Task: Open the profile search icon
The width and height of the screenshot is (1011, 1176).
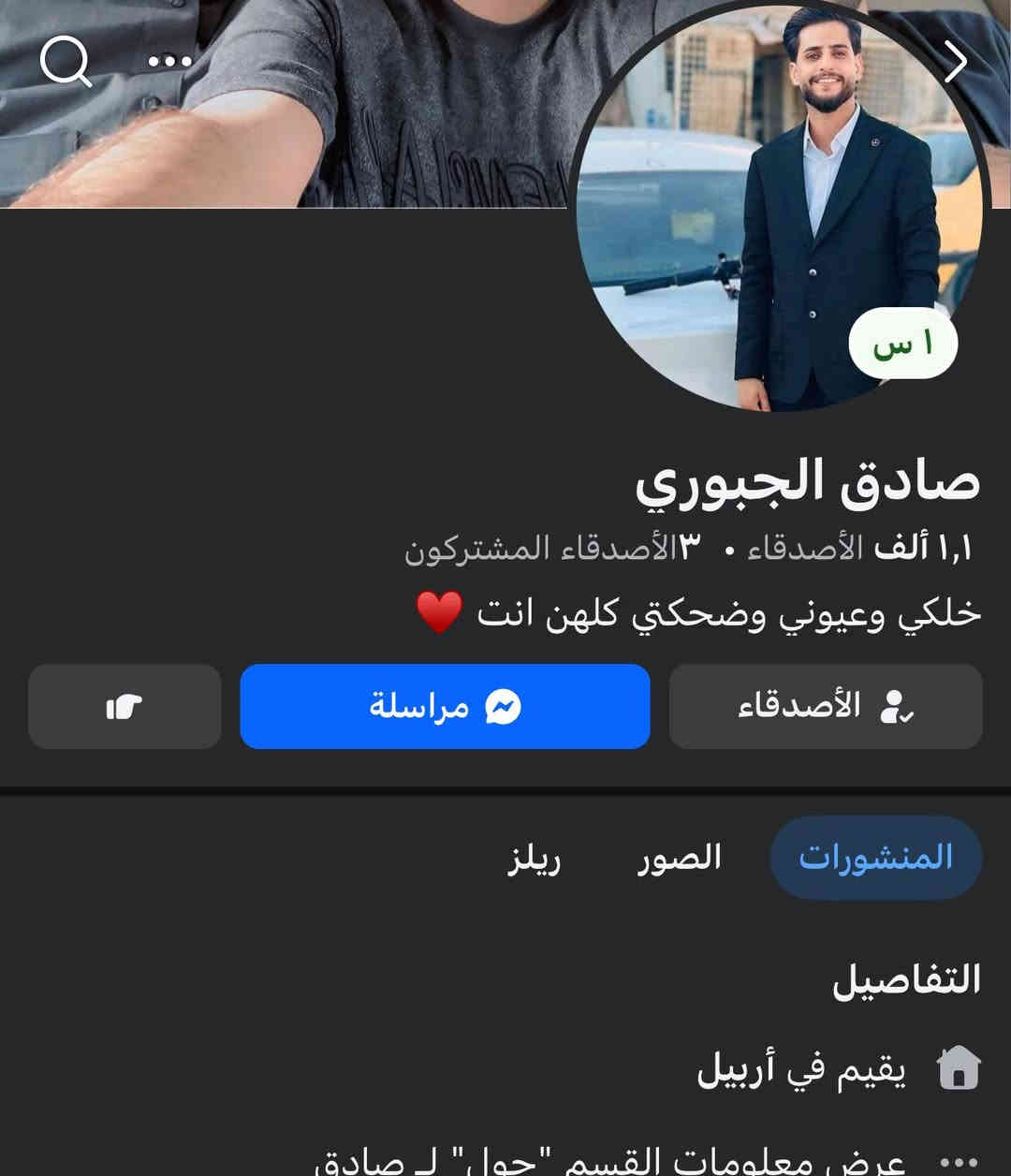Action: [x=66, y=63]
